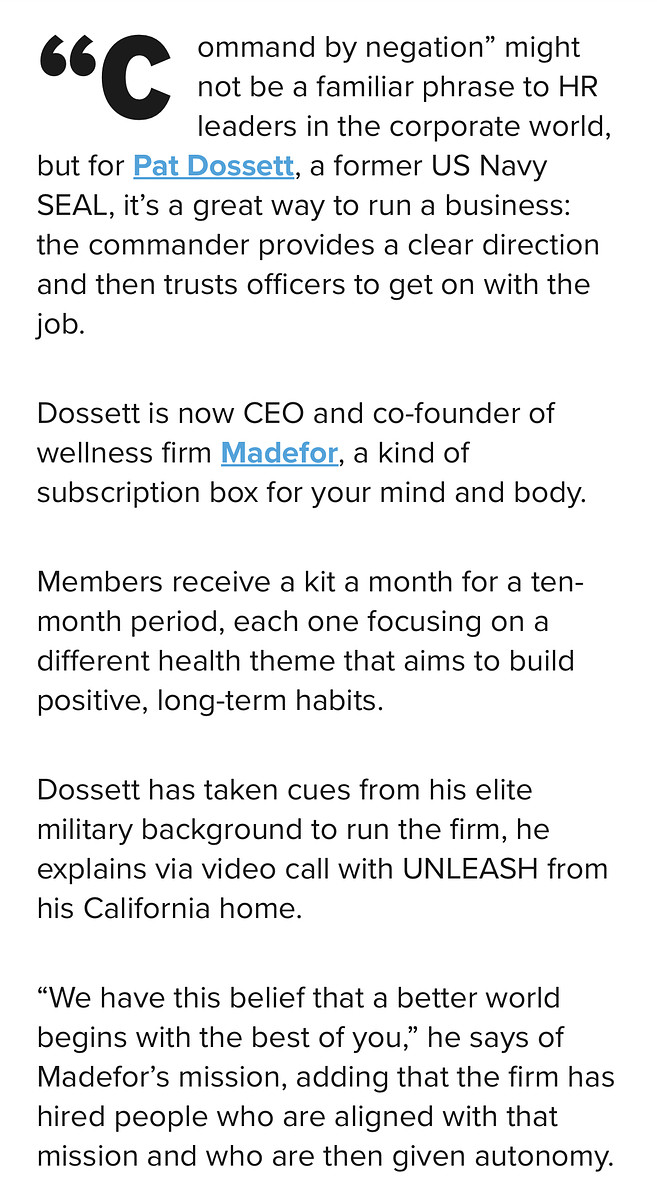The height and width of the screenshot is (1200, 657).
Task: Open the Pat Dossett link
Action: [213, 166]
